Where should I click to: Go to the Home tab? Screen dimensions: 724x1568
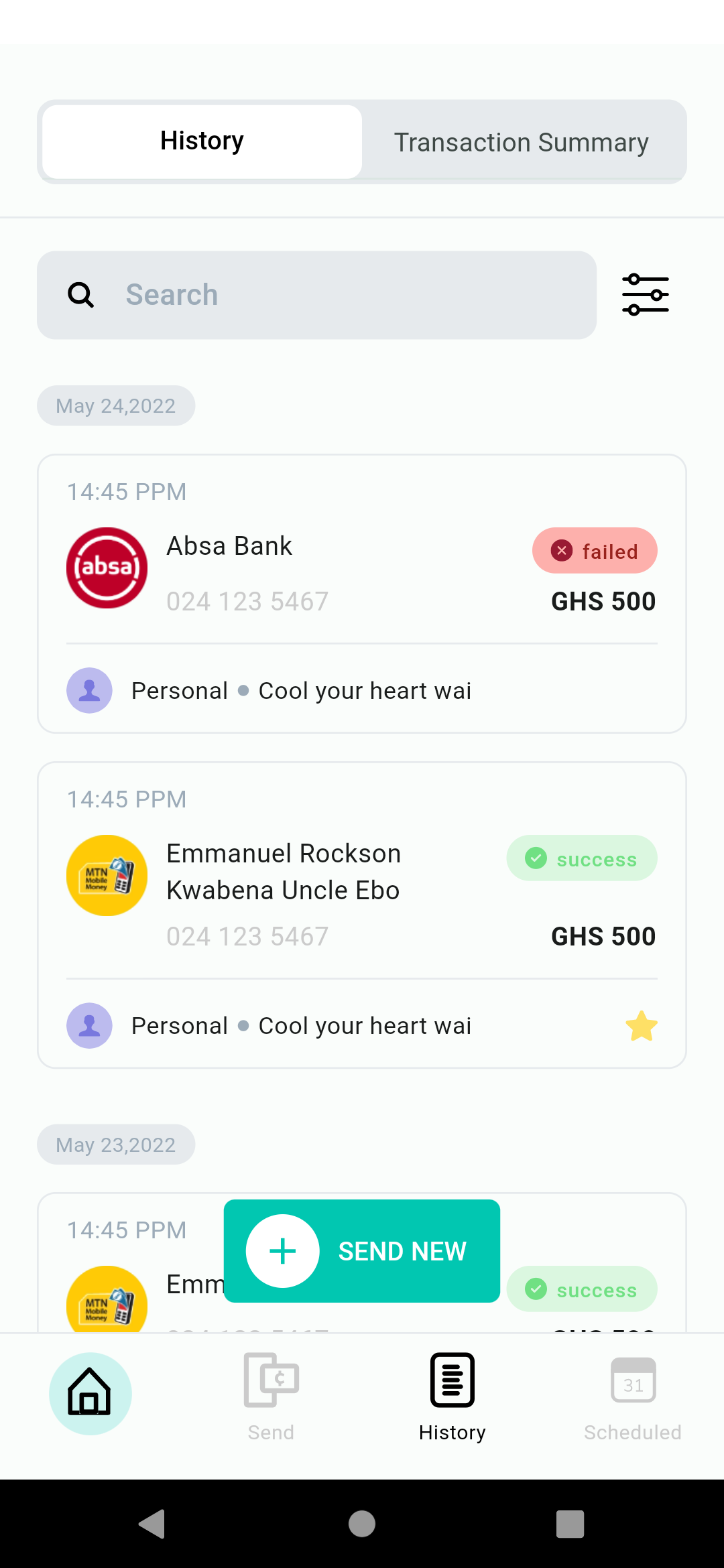(x=90, y=1394)
